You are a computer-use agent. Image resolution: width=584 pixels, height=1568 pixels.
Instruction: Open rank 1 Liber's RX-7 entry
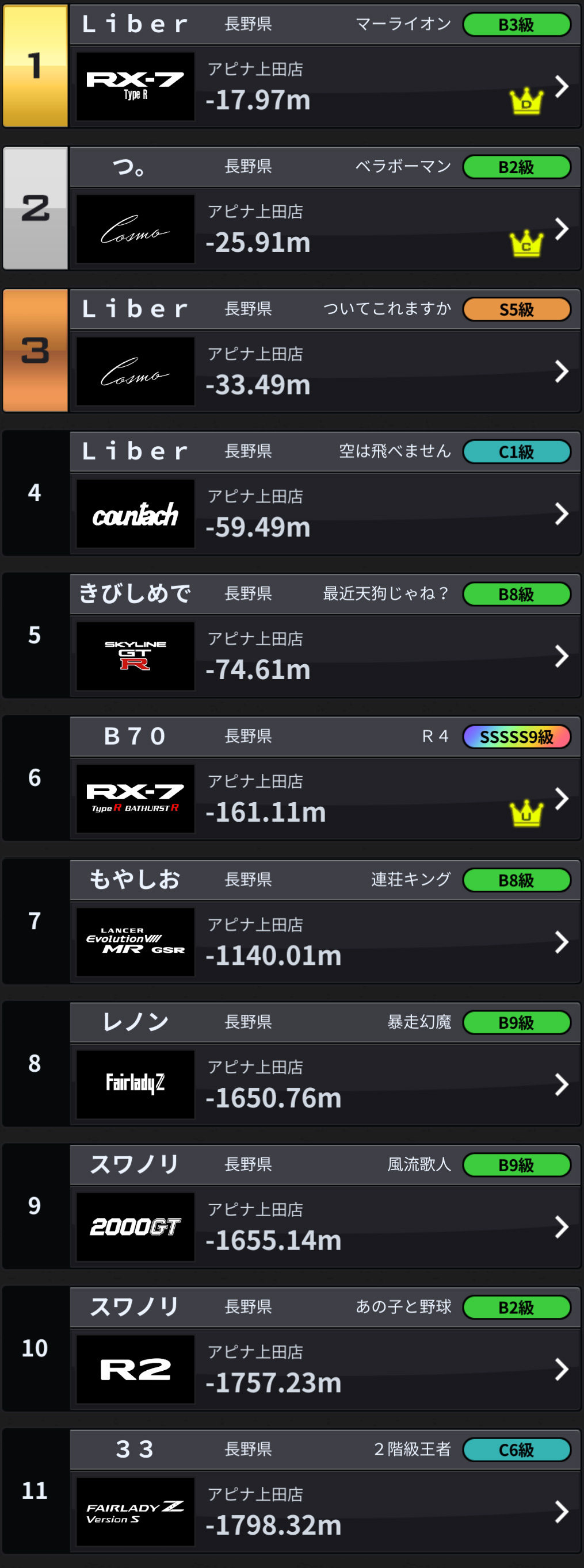tap(561, 86)
